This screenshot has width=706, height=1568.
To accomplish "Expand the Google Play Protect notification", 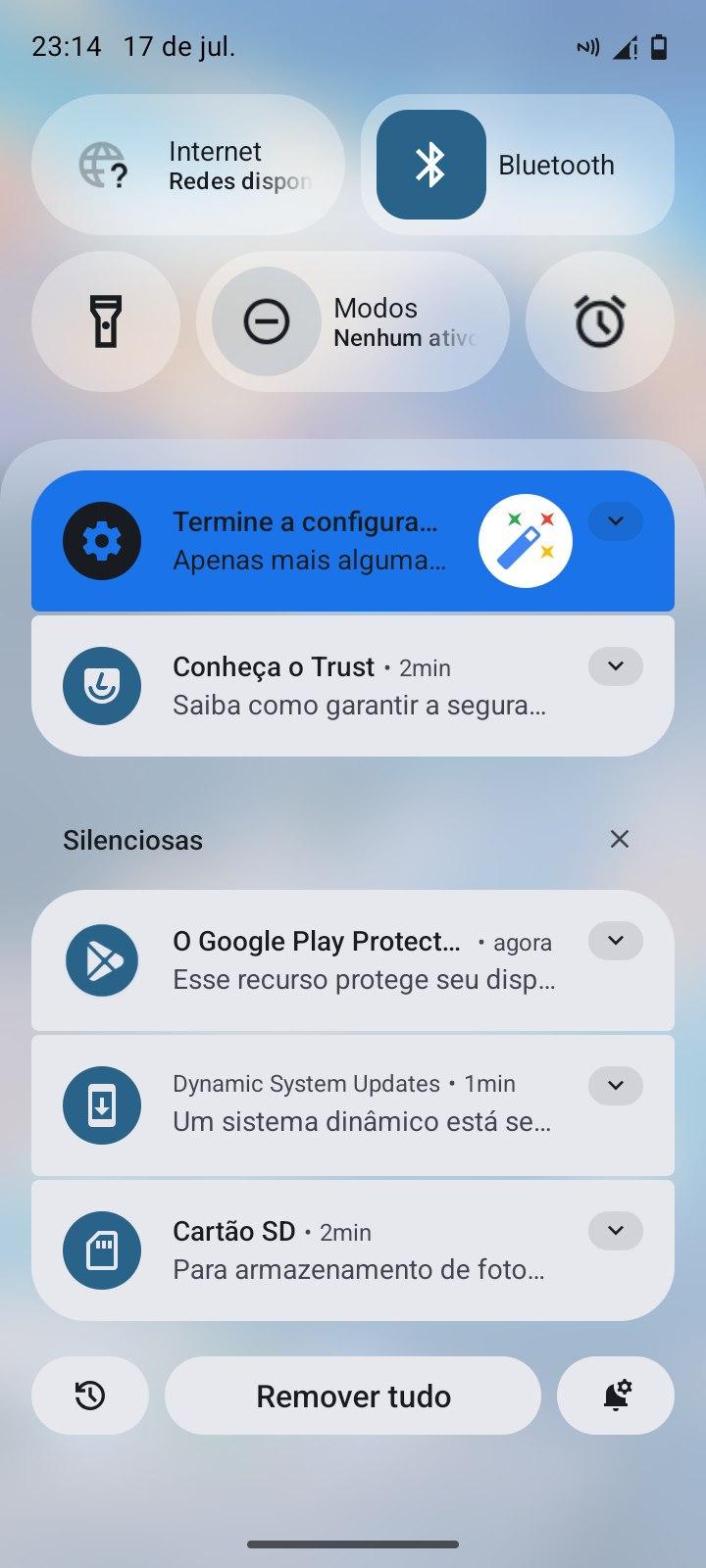I will point(616,941).
